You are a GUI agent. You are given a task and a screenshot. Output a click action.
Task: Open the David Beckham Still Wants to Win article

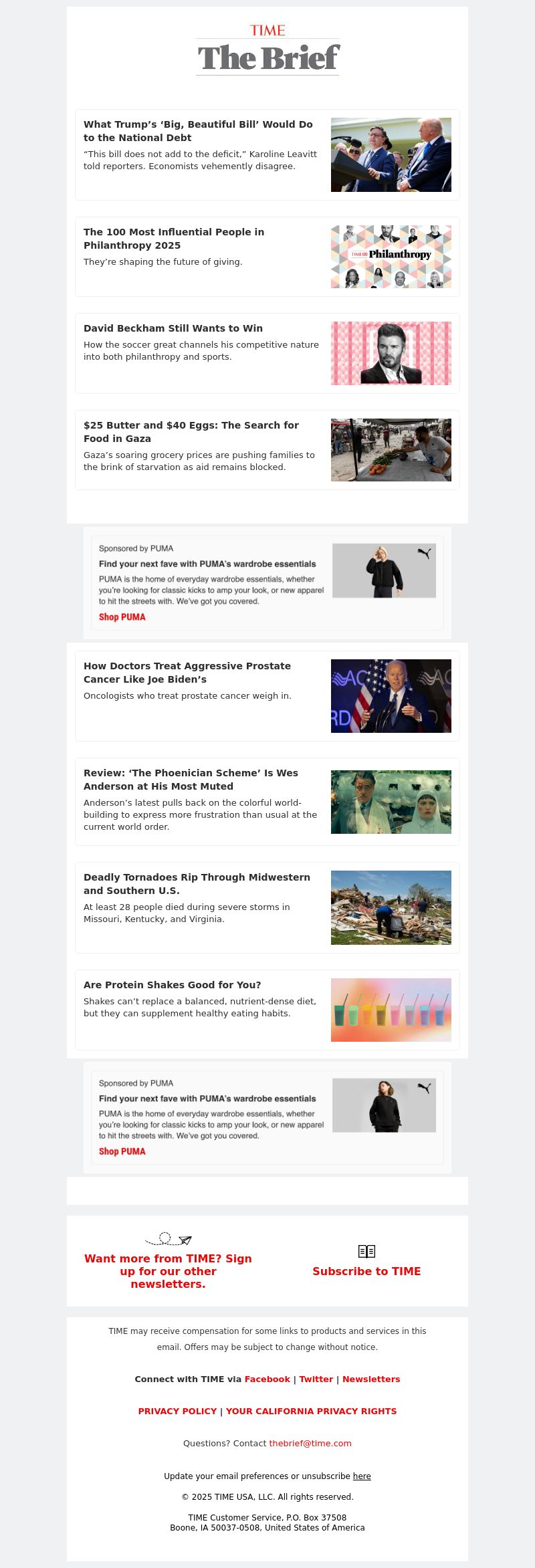173,328
